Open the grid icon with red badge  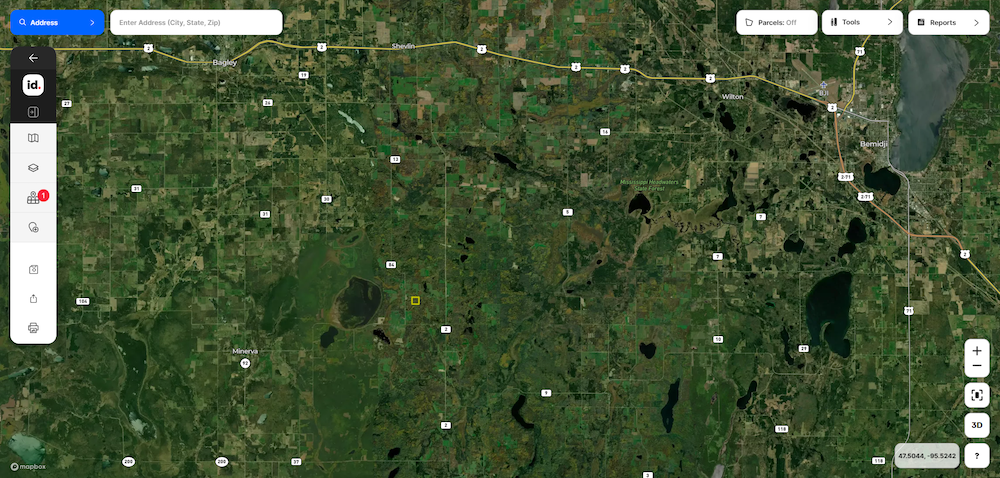(33, 198)
